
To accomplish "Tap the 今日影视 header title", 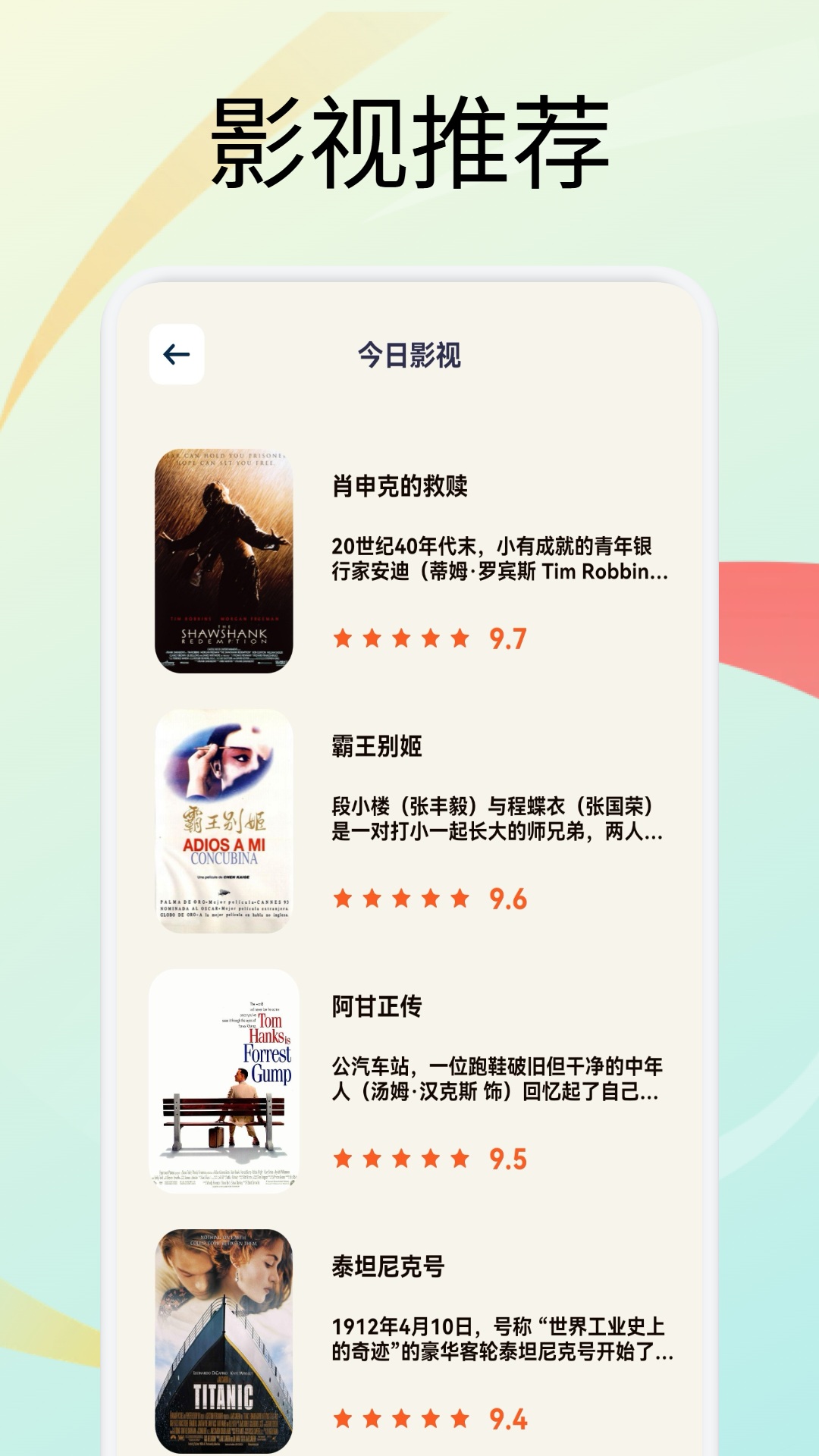I will tap(409, 354).
